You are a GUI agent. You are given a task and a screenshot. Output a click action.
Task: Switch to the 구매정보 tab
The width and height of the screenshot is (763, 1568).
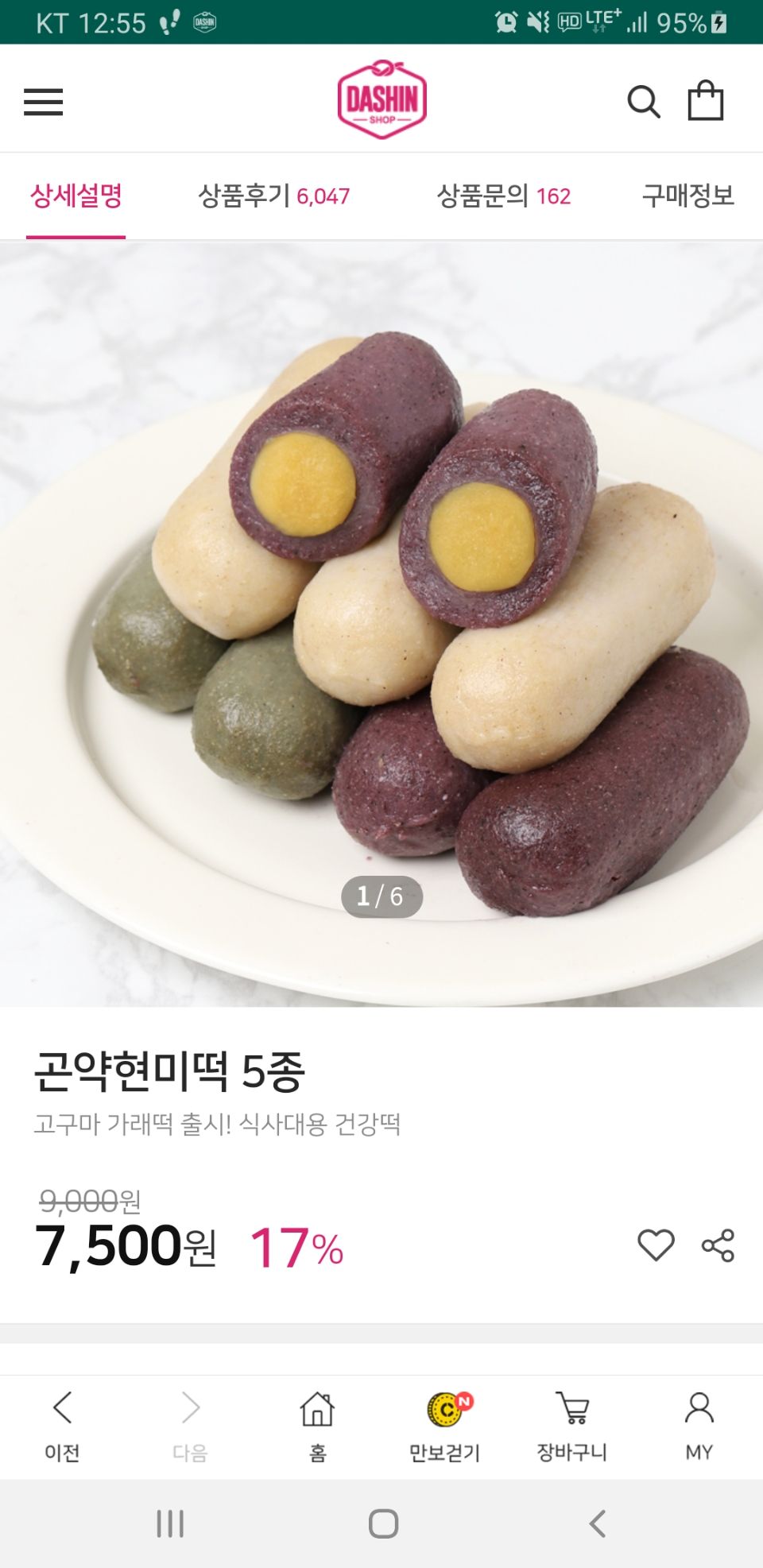point(688,196)
